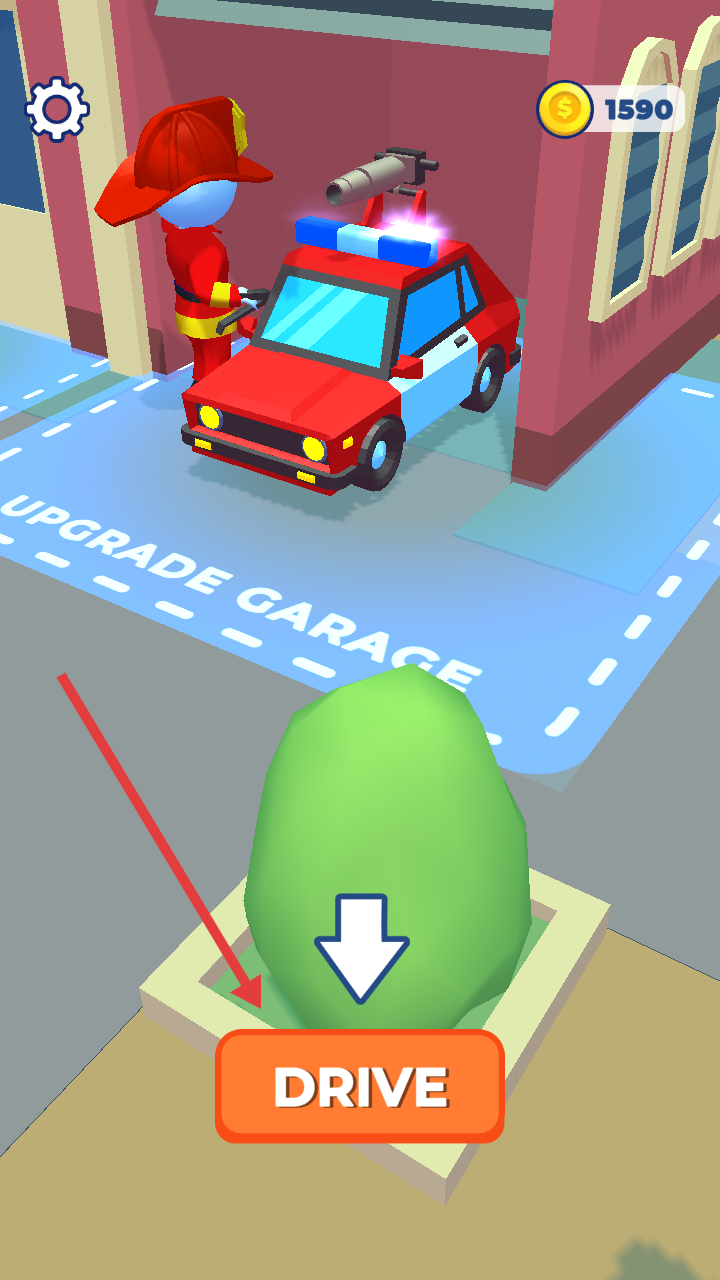Open the settings gear

57,108
